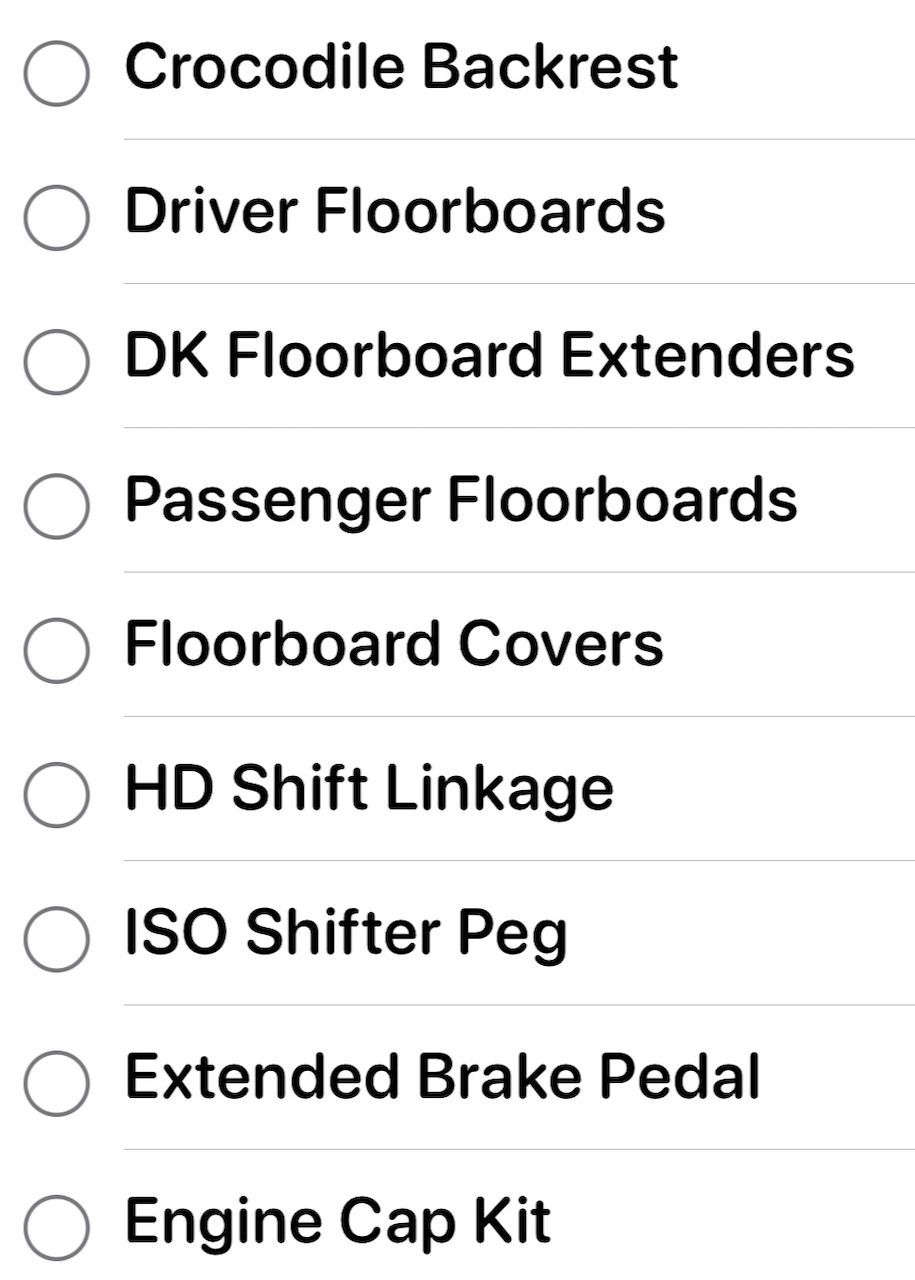The height and width of the screenshot is (1280, 915).
Task: Mark ISO Shifter Peg complete
Action: tap(56, 939)
